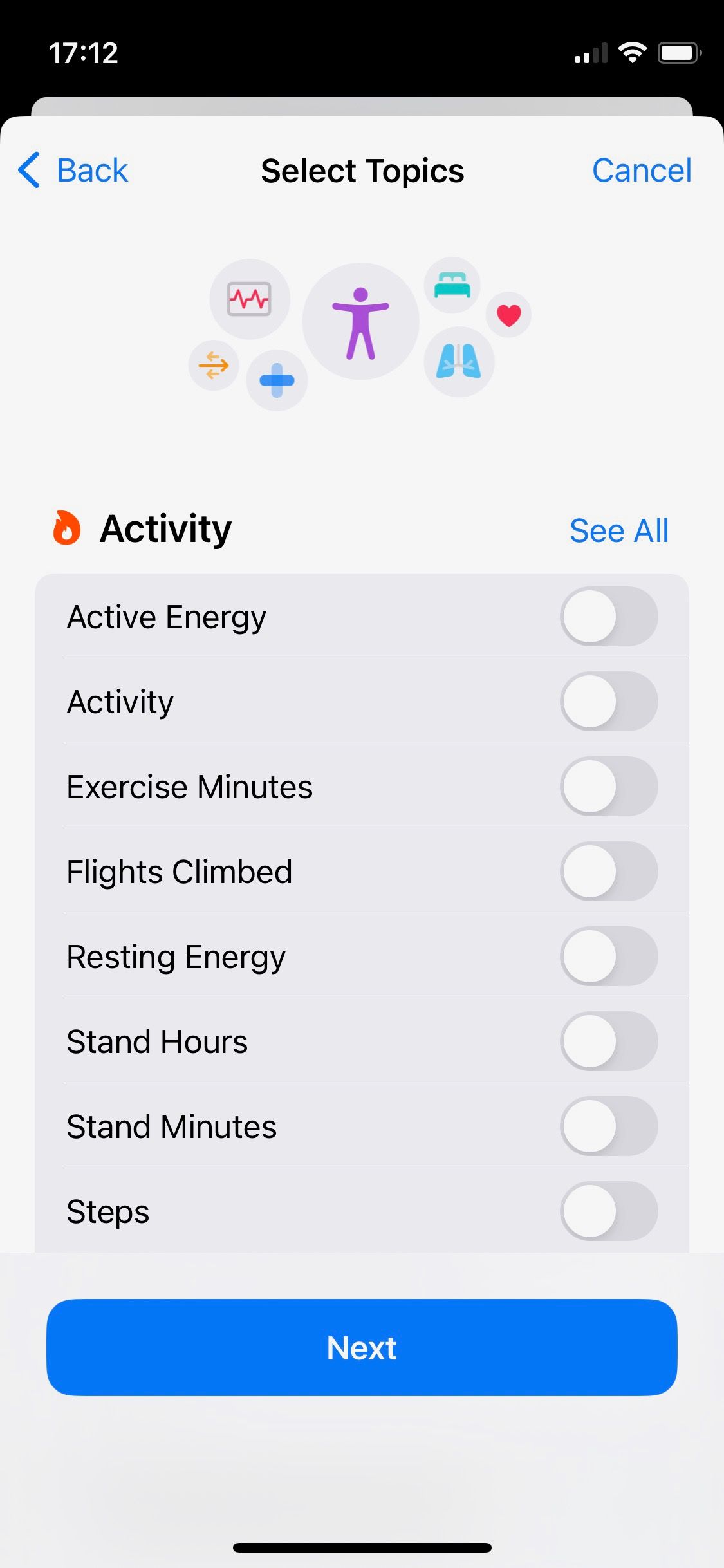Toggle the Steps topic on
Image resolution: width=724 pixels, height=1568 pixels.
click(608, 1211)
